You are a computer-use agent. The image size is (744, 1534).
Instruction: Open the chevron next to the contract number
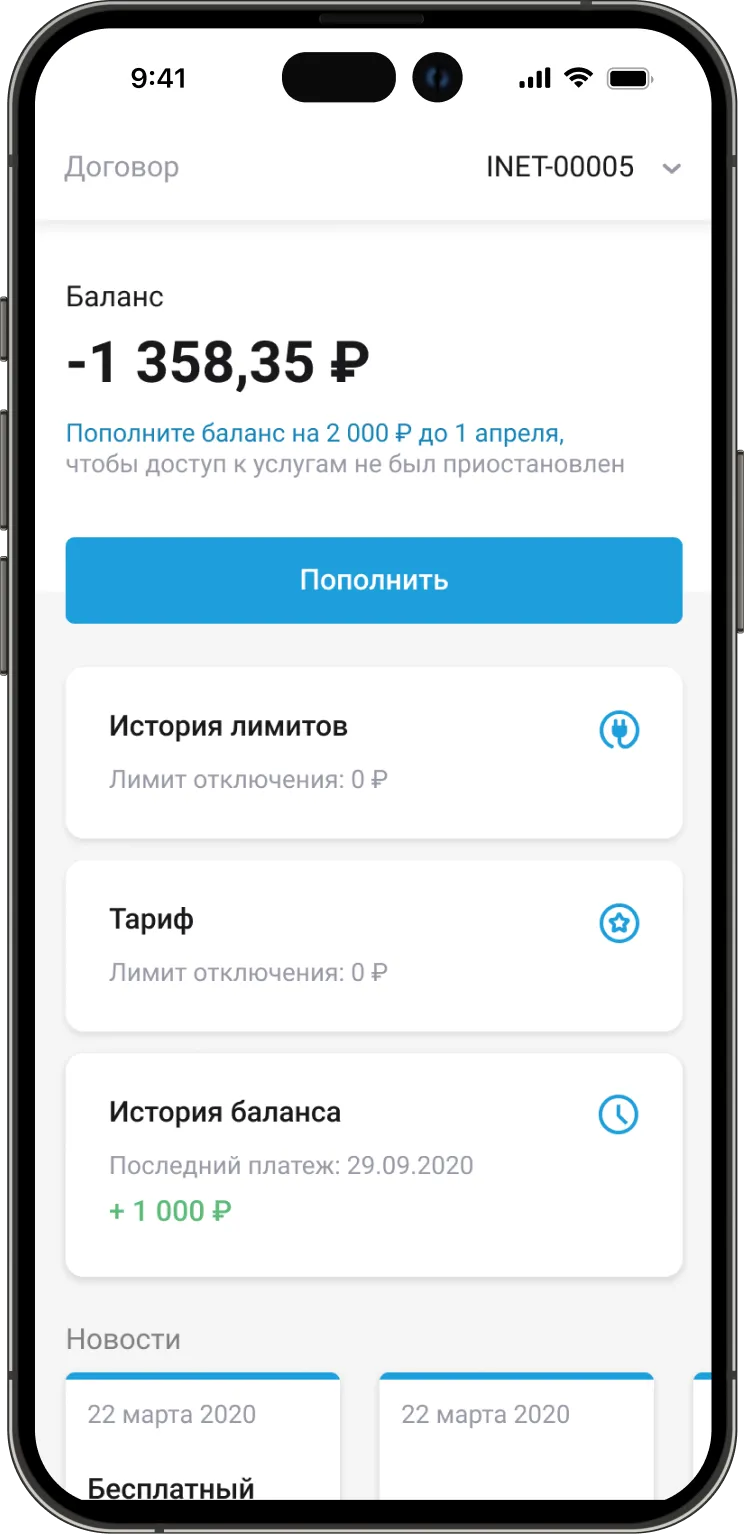point(672,168)
